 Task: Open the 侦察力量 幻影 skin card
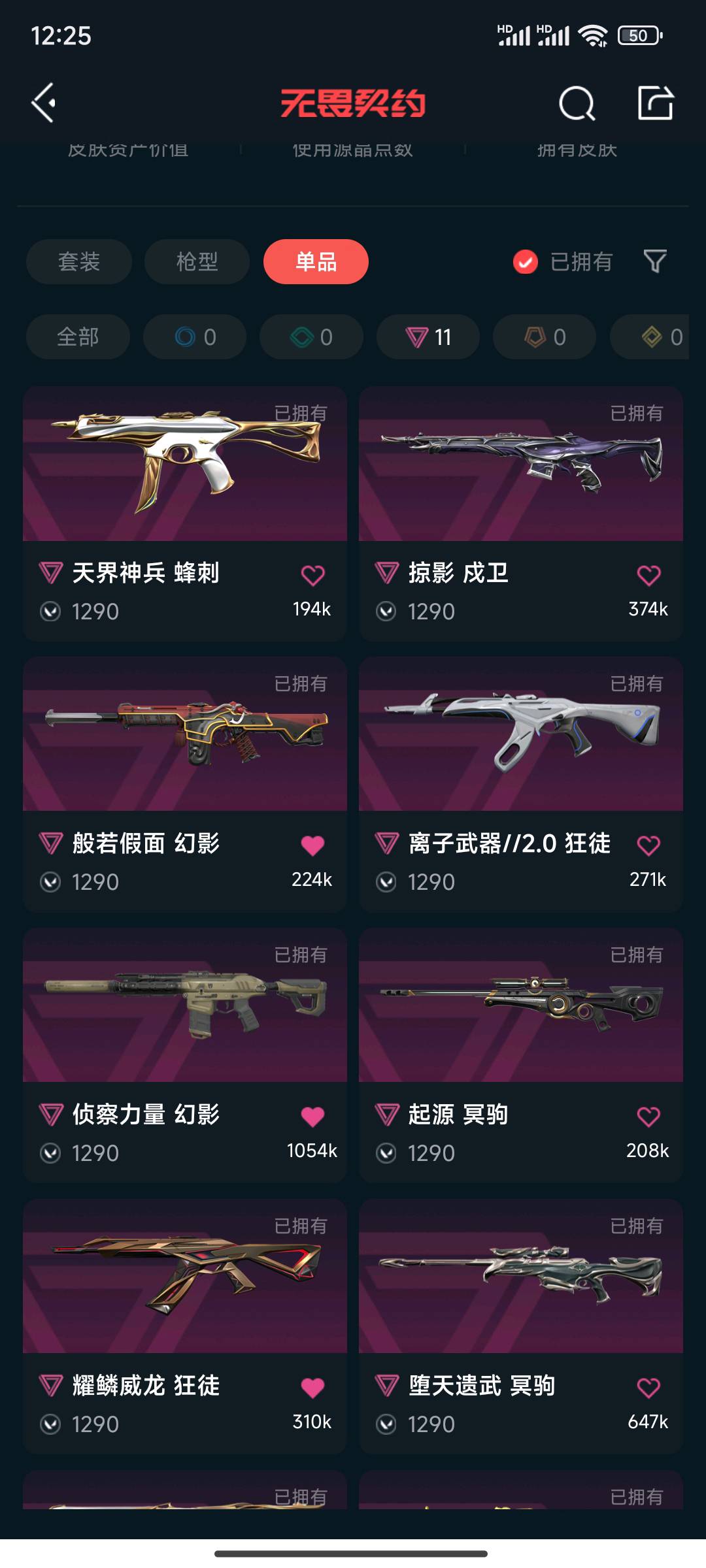tap(185, 1005)
